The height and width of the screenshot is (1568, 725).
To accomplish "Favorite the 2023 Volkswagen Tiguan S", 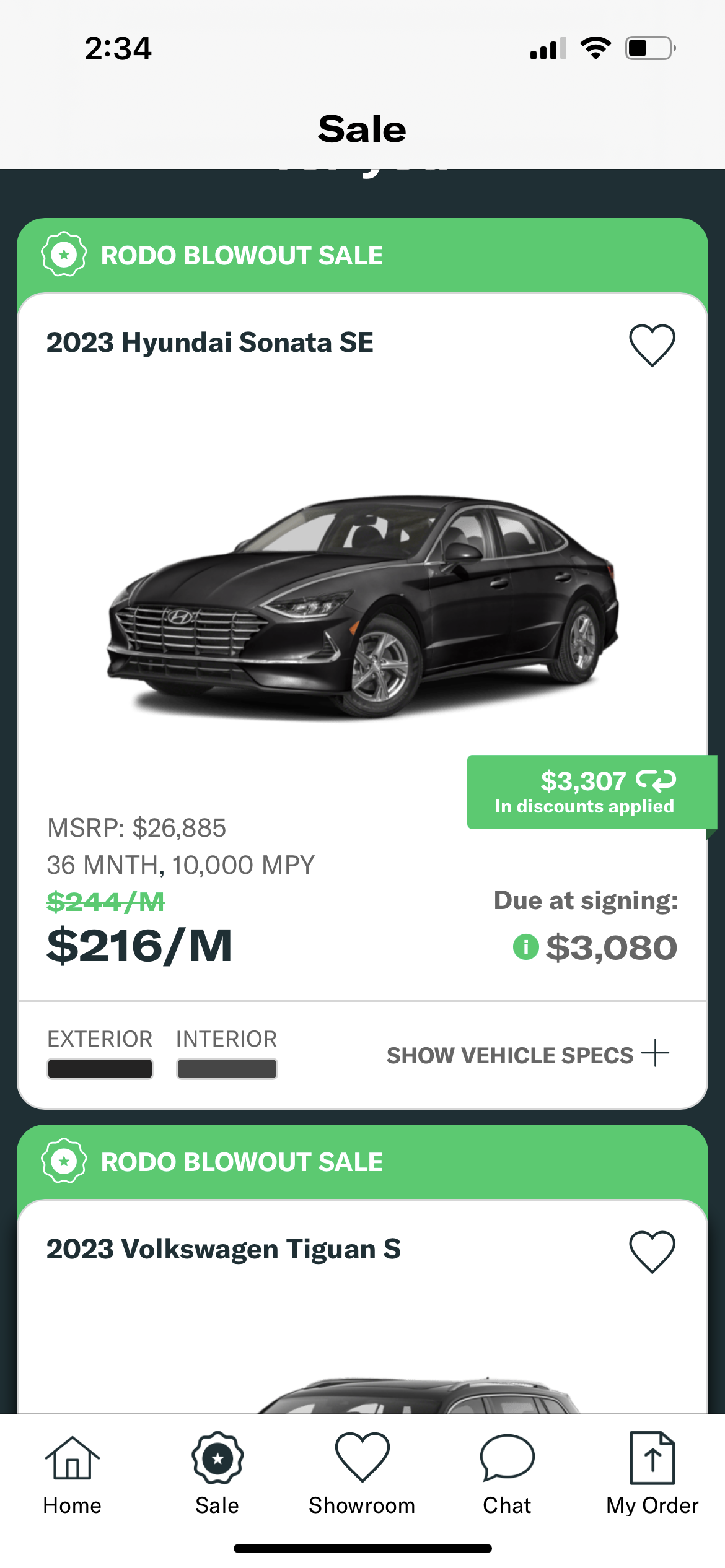I will [x=652, y=1251].
